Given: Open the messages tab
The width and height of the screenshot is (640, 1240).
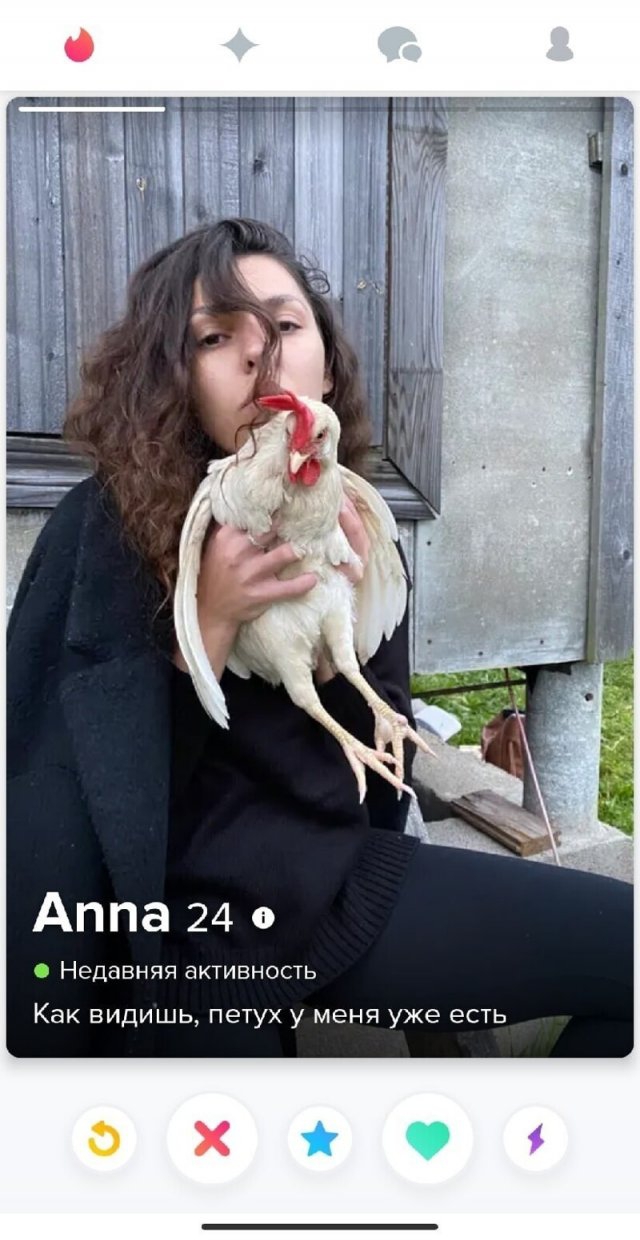Looking at the screenshot, I should (399, 45).
